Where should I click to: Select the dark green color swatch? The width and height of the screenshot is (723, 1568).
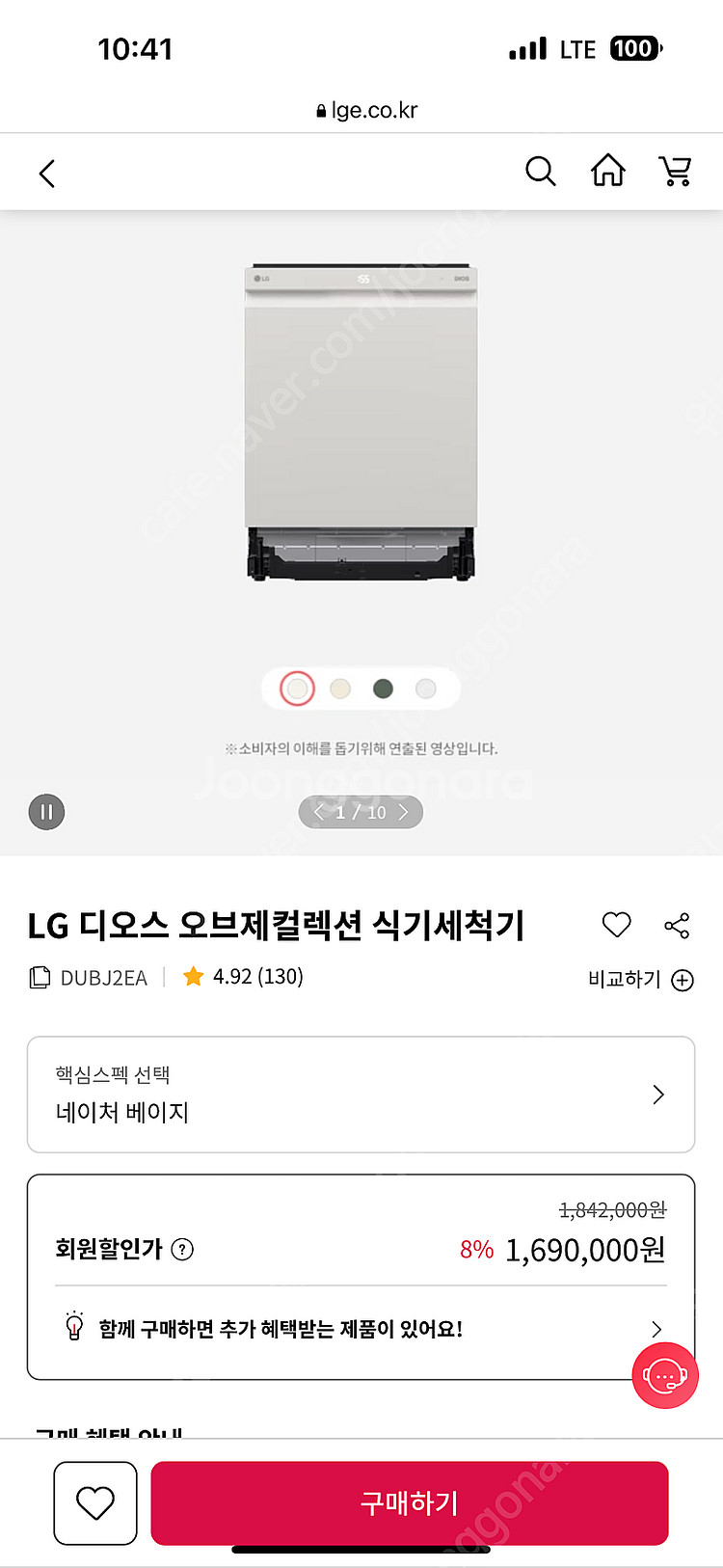(x=383, y=689)
